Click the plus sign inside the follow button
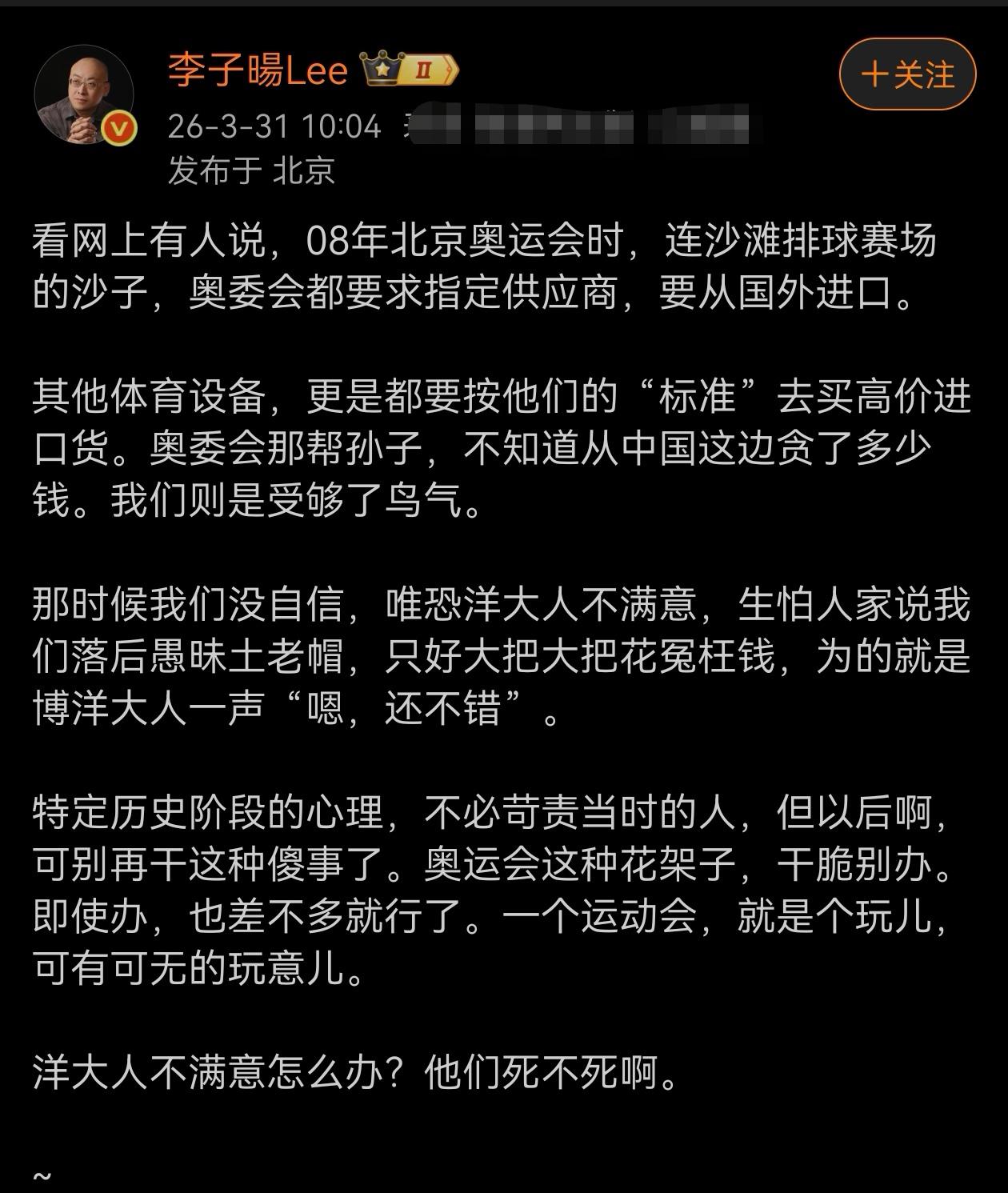The image size is (1008, 1193). pyautogui.click(x=877, y=73)
